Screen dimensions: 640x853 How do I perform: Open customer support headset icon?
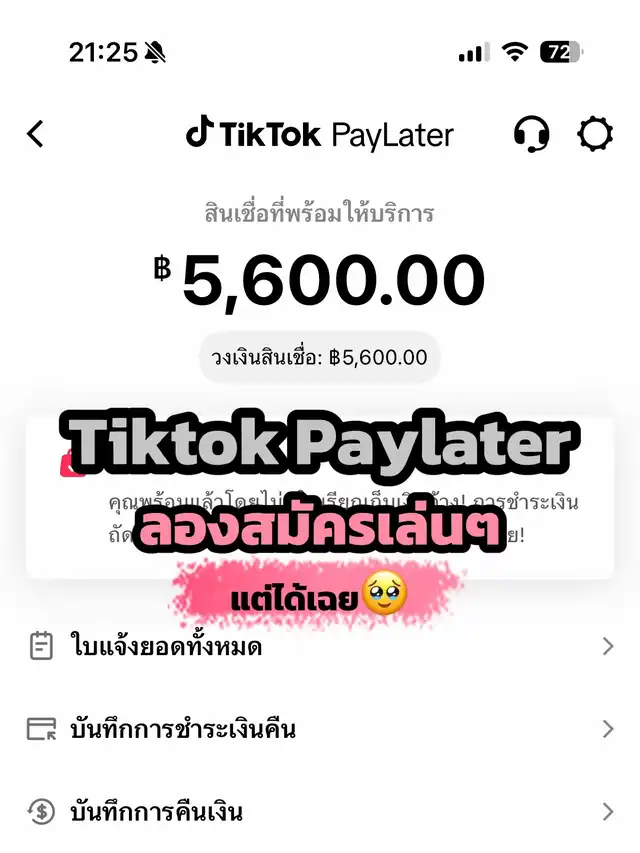pos(531,134)
